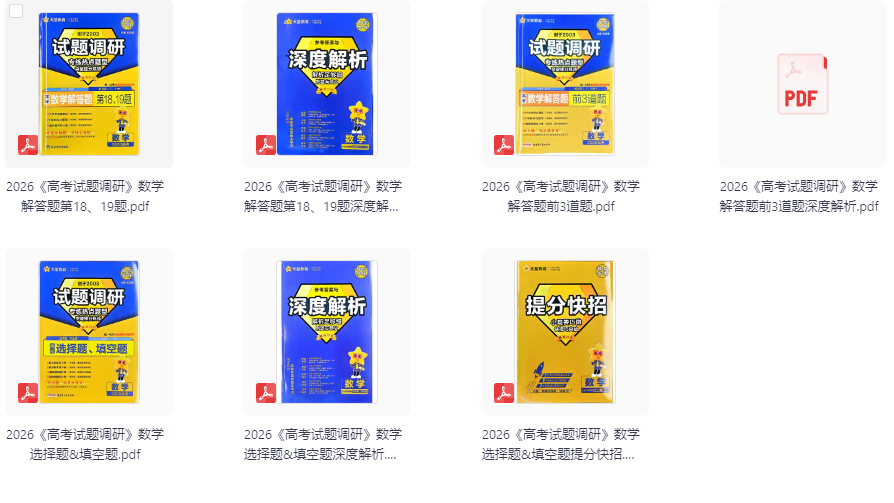Open 解答题前3道题深度解析.pdf file
This screenshot has height=503, width=894.
[802, 85]
